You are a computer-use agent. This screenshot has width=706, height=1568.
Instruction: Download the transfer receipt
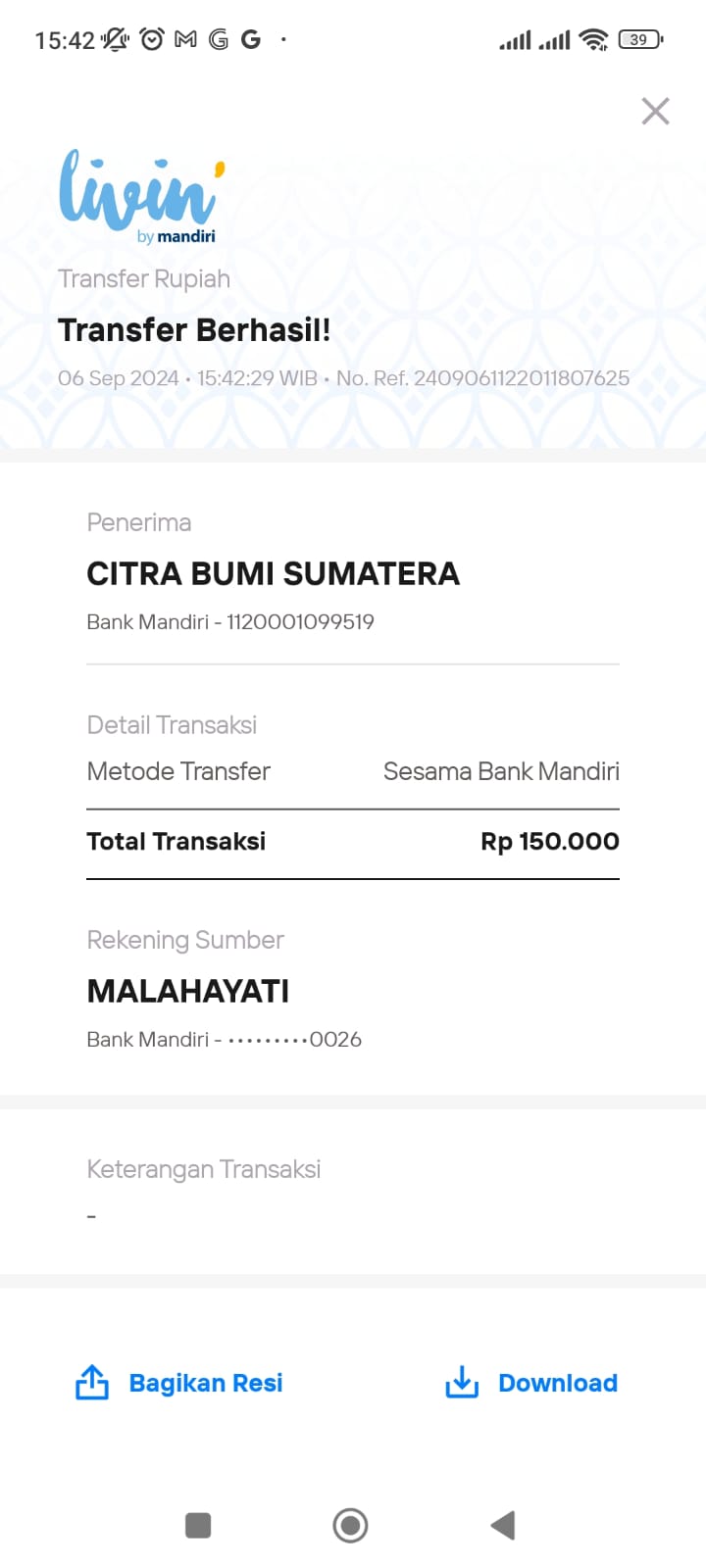(x=531, y=1383)
